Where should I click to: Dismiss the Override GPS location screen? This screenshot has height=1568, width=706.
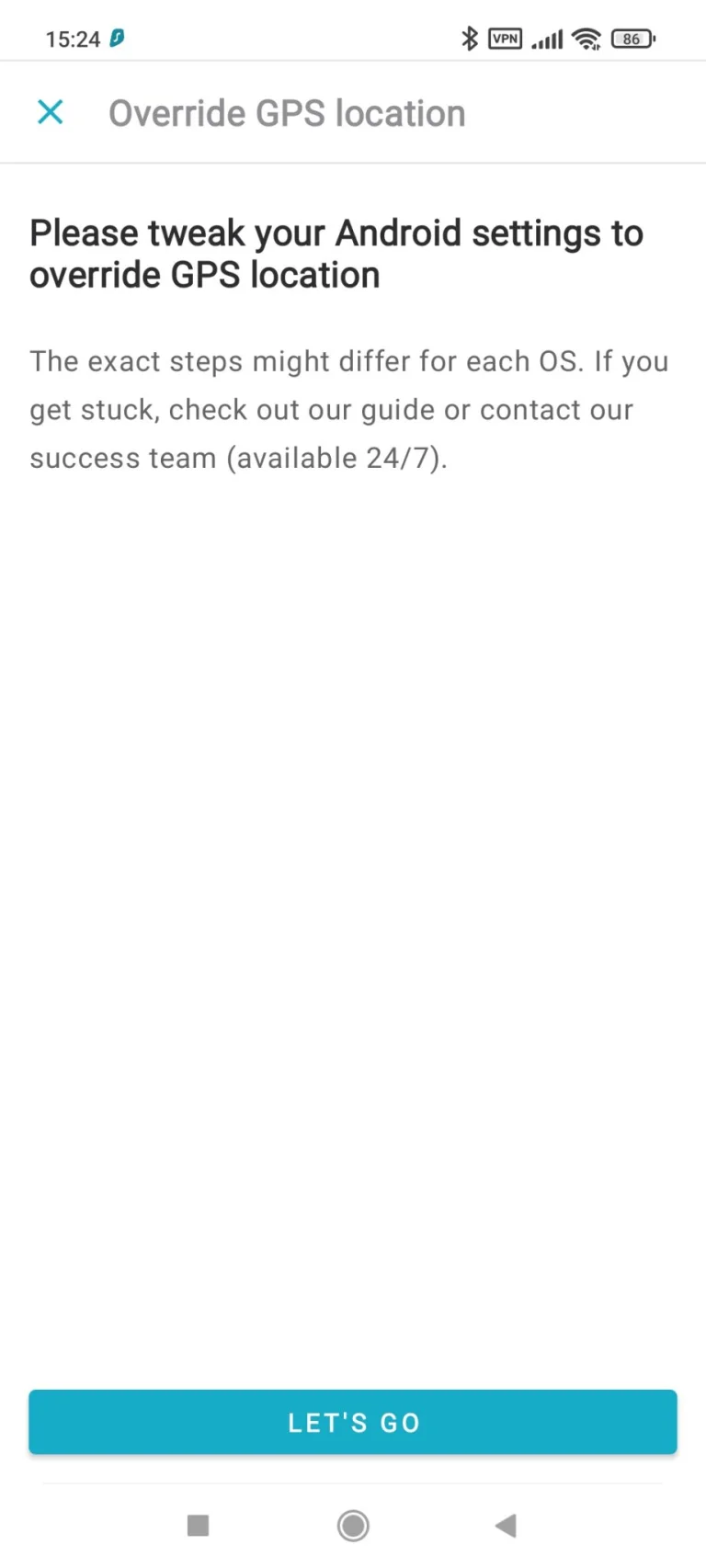[x=51, y=112]
